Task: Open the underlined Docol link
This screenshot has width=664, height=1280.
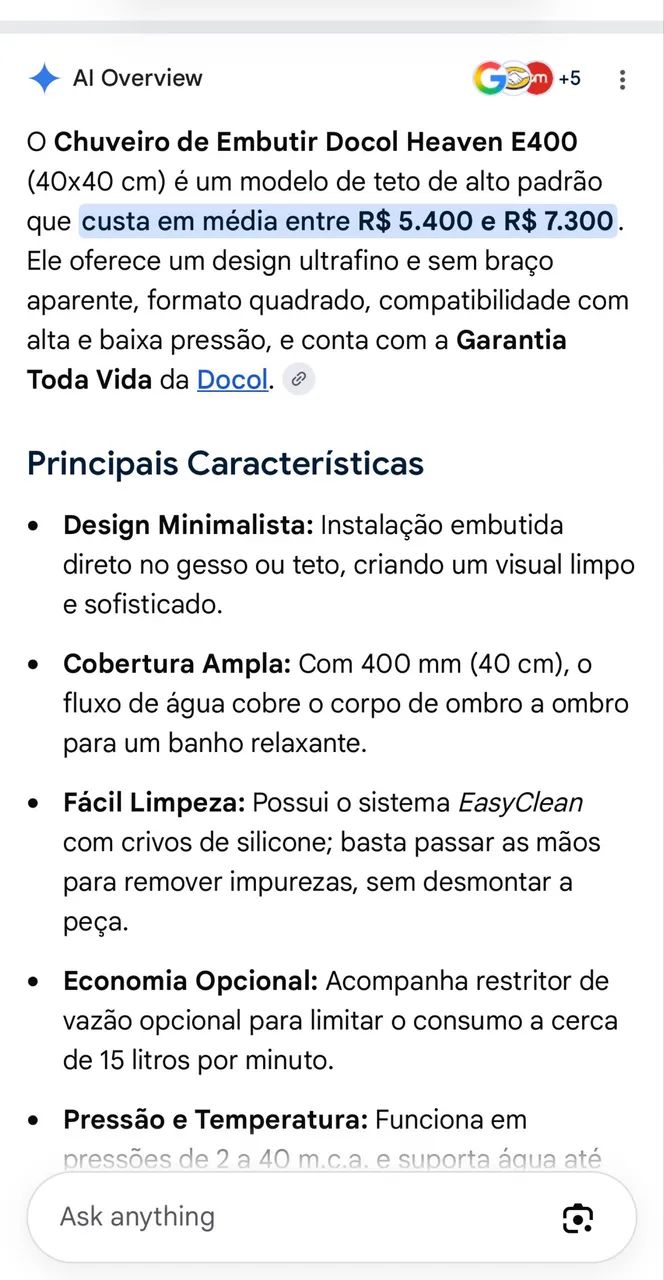Action: (x=233, y=380)
